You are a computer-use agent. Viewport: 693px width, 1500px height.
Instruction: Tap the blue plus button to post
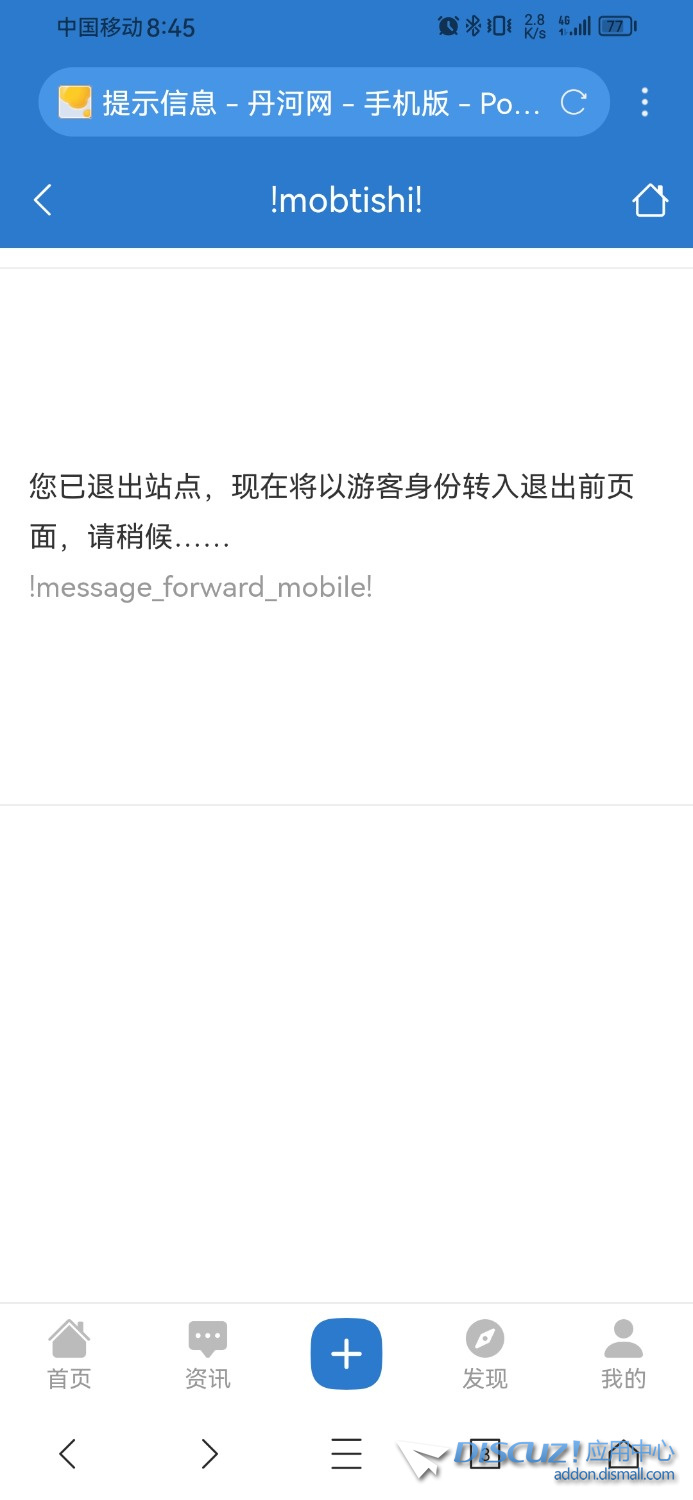point(346,1354)
